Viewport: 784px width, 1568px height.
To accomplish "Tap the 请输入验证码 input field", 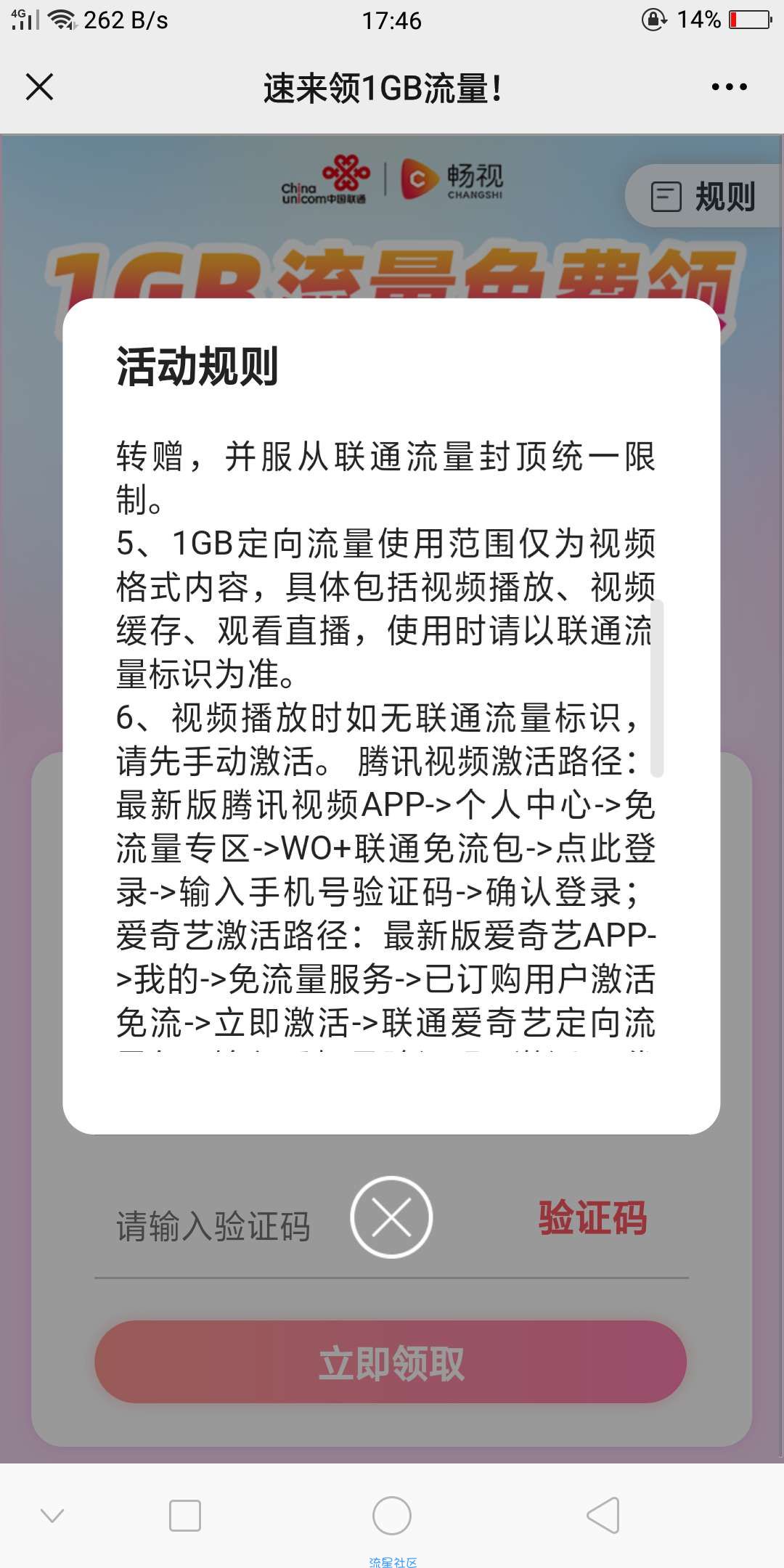I will coord(214,1226).
